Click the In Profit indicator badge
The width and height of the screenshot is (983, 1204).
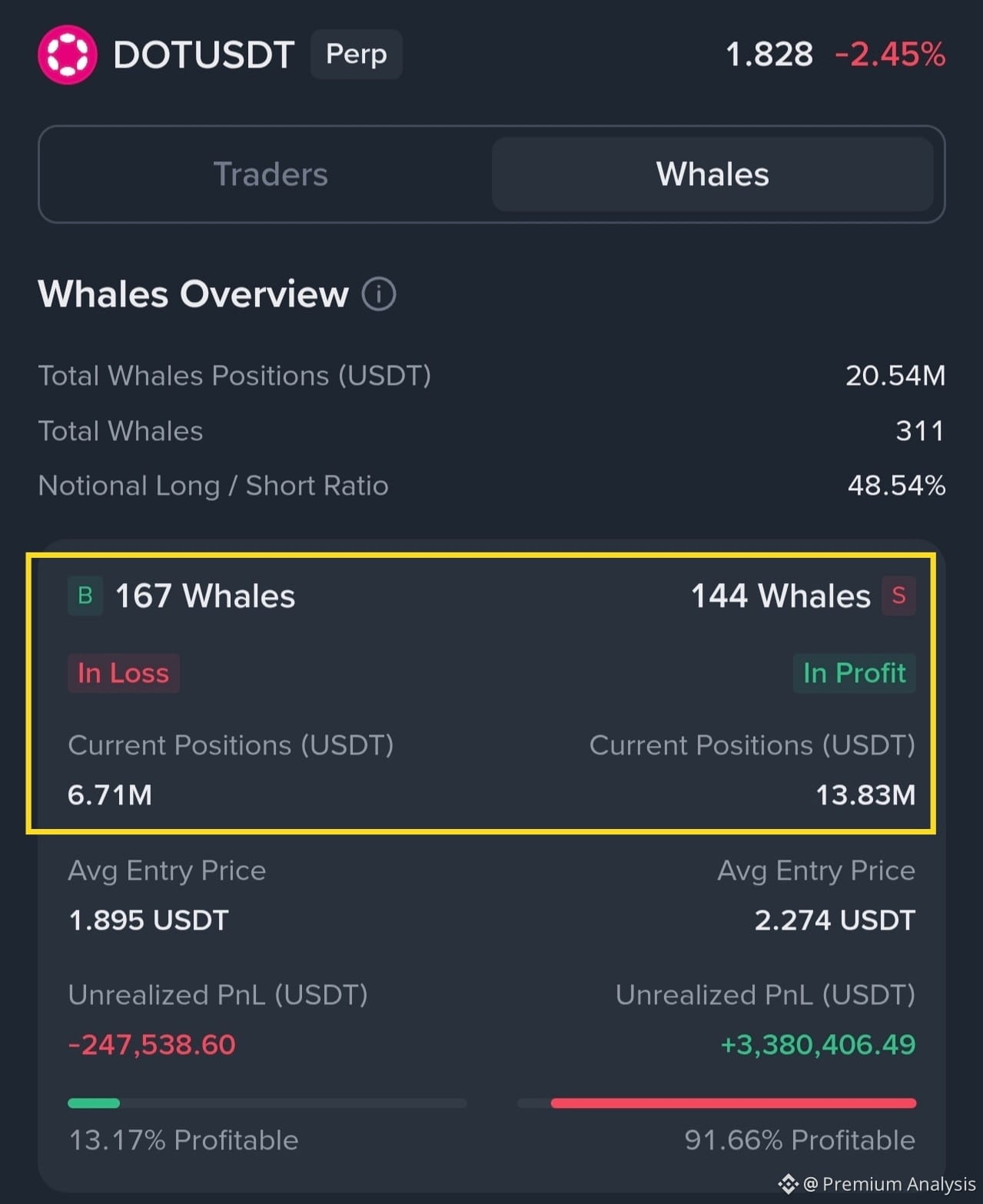pyautogui.click(x=854, y=673)
